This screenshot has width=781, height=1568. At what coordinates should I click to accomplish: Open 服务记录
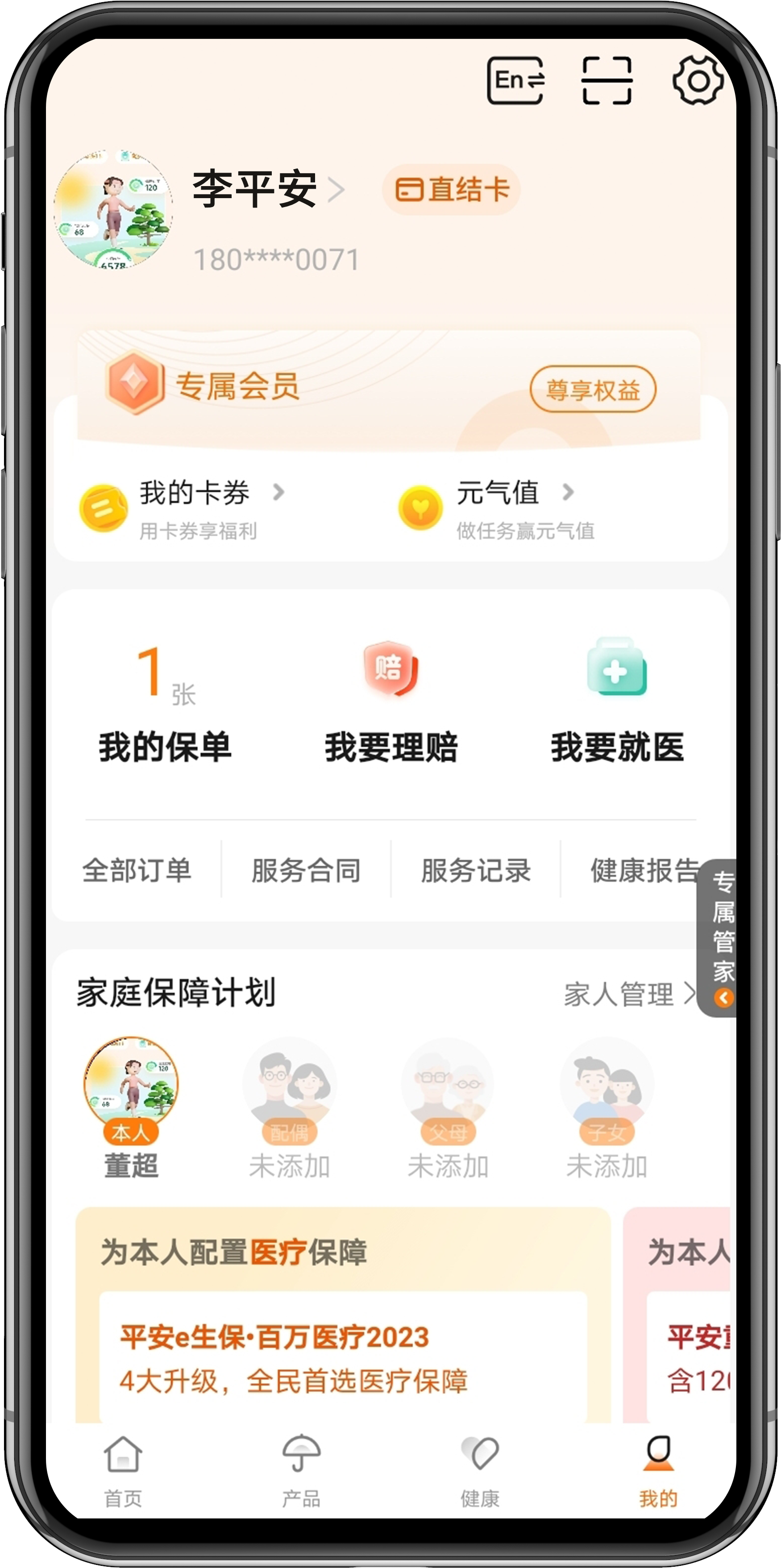475,870
